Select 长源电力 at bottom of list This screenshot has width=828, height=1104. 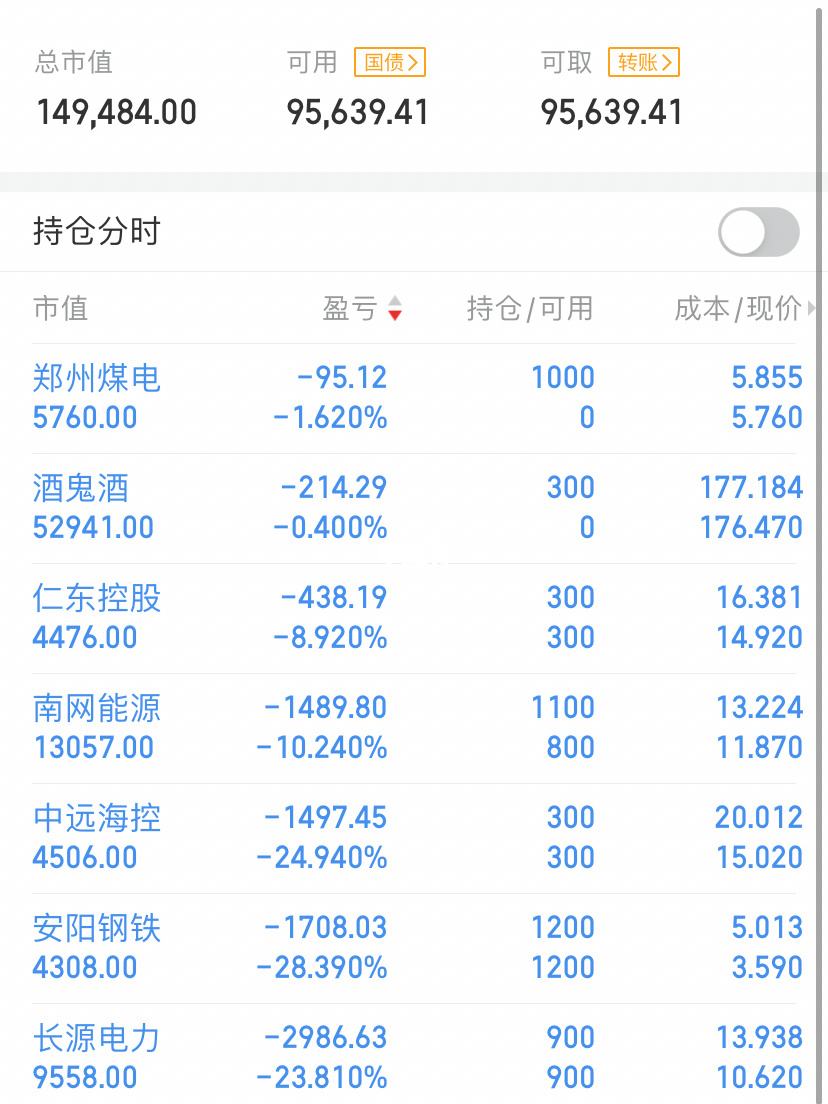click(x=95, y=1039)
